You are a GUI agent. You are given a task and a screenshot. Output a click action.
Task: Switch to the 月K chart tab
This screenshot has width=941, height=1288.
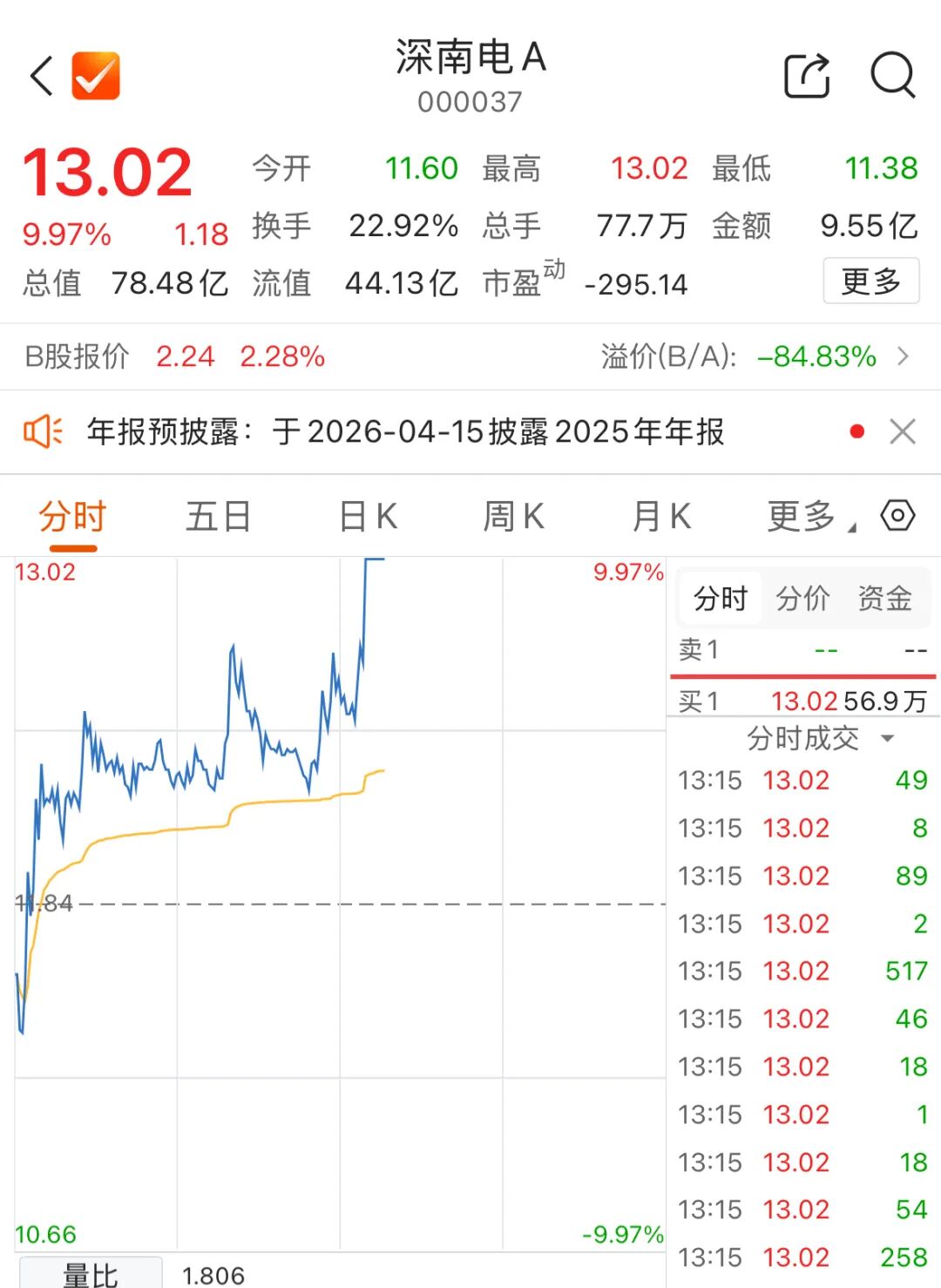661,517
